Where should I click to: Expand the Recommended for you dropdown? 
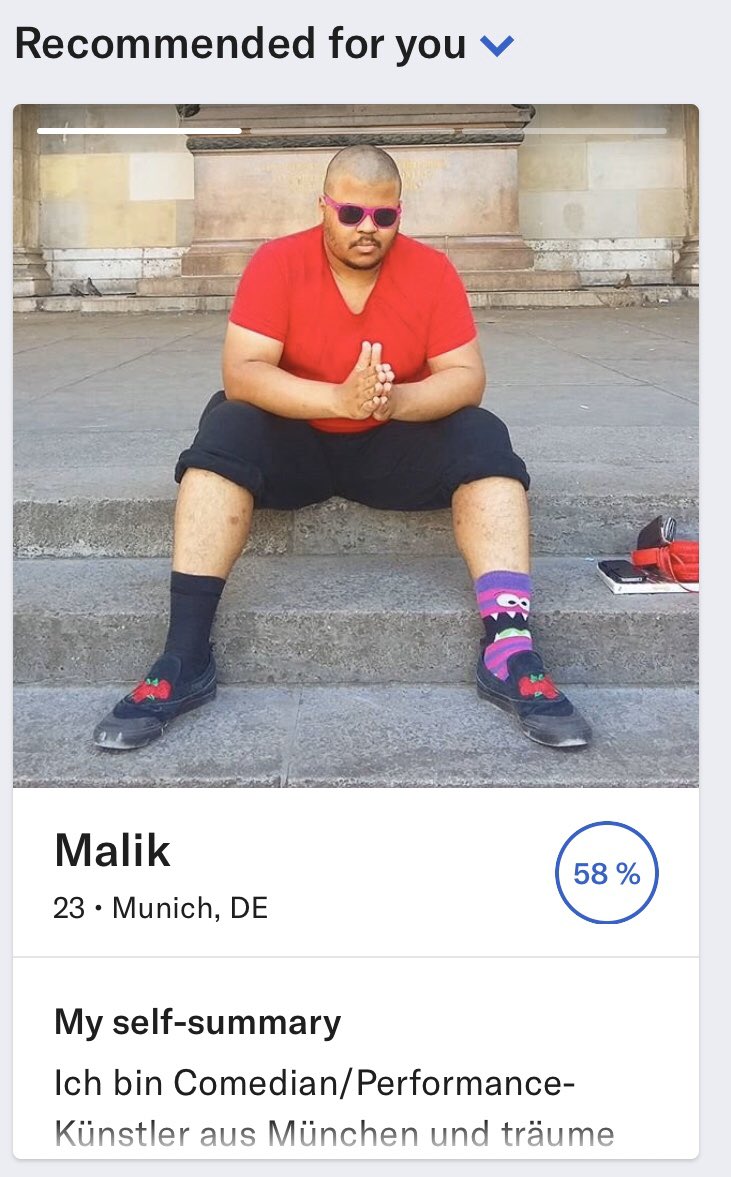(496, 46)
